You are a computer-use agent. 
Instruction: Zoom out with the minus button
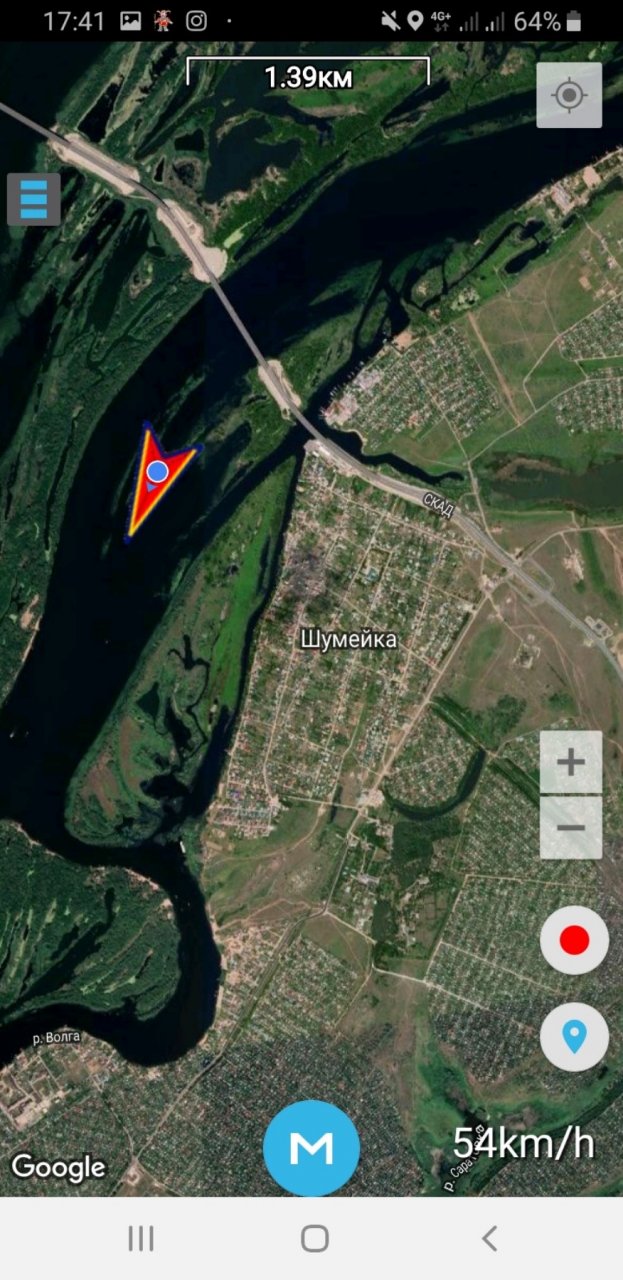(x=571, y=828)
